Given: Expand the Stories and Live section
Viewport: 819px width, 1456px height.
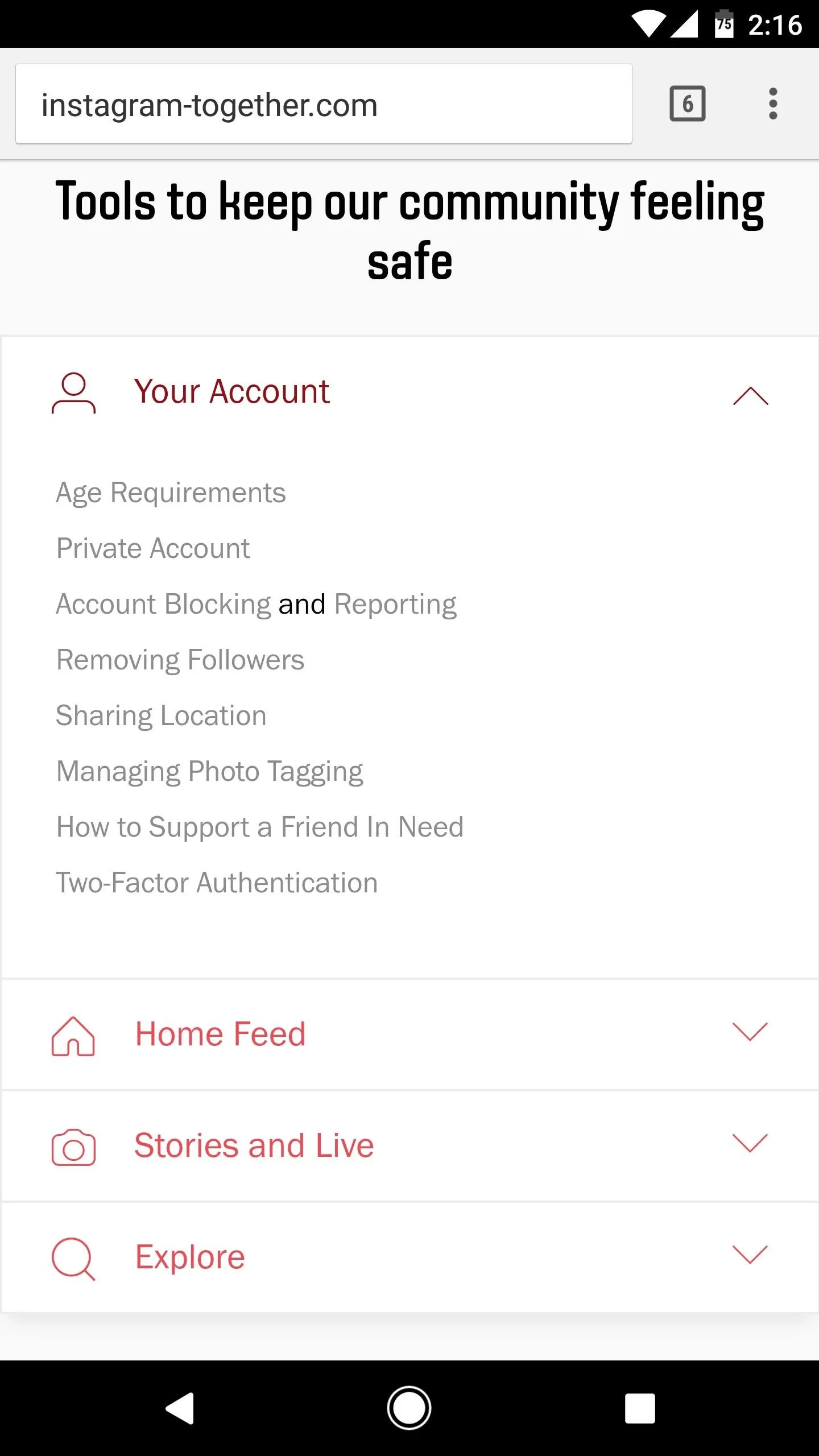Looking at the screenshot, I should [x=409, y=1145].
